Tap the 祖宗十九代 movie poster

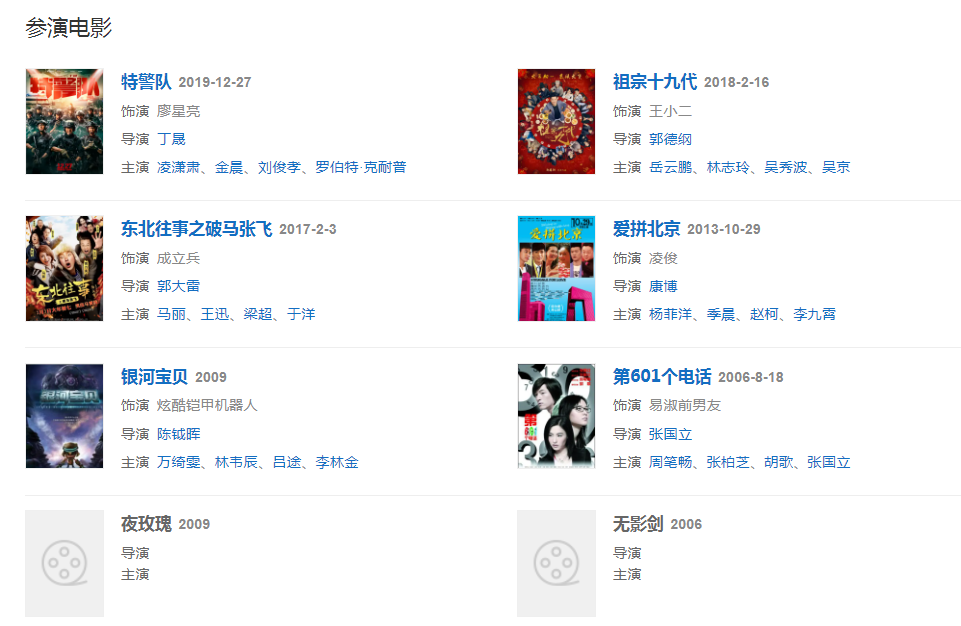556,121
